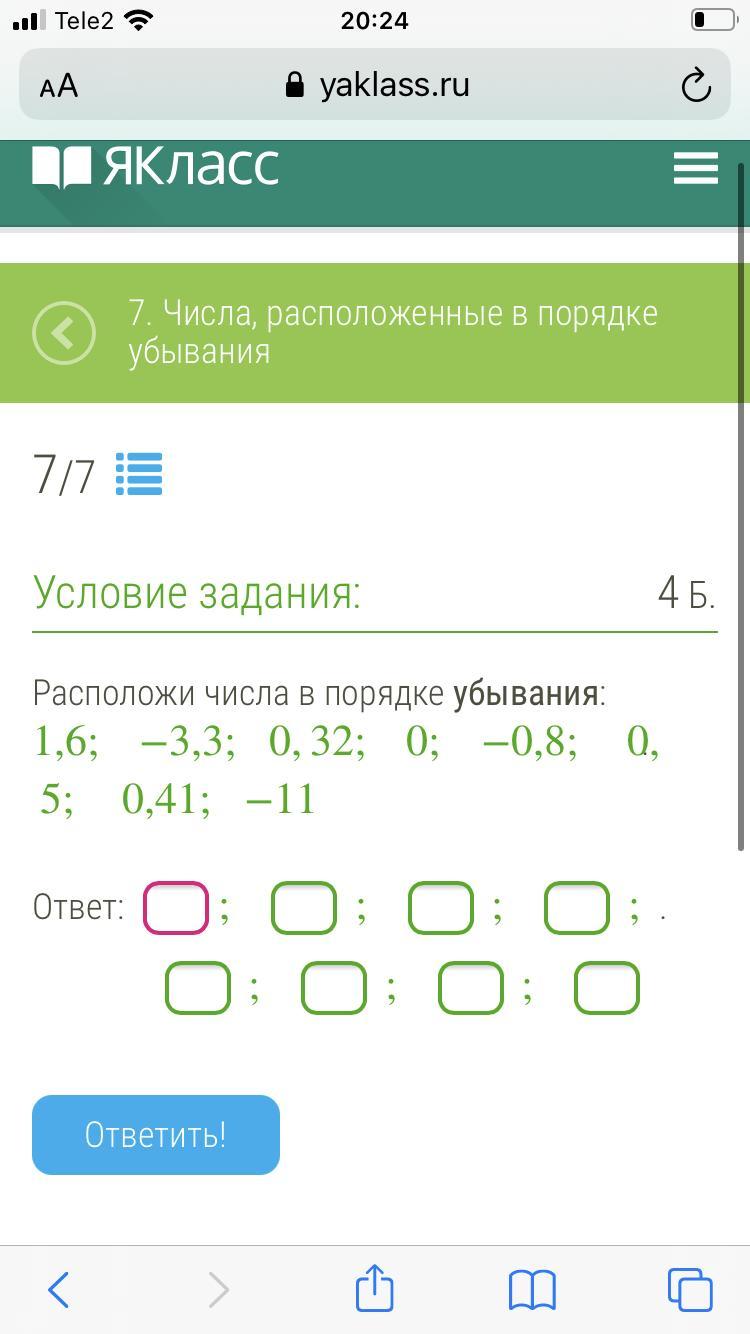Open the task list icon near 7/7
750x1334 pixels.
[x=139, y=474]
